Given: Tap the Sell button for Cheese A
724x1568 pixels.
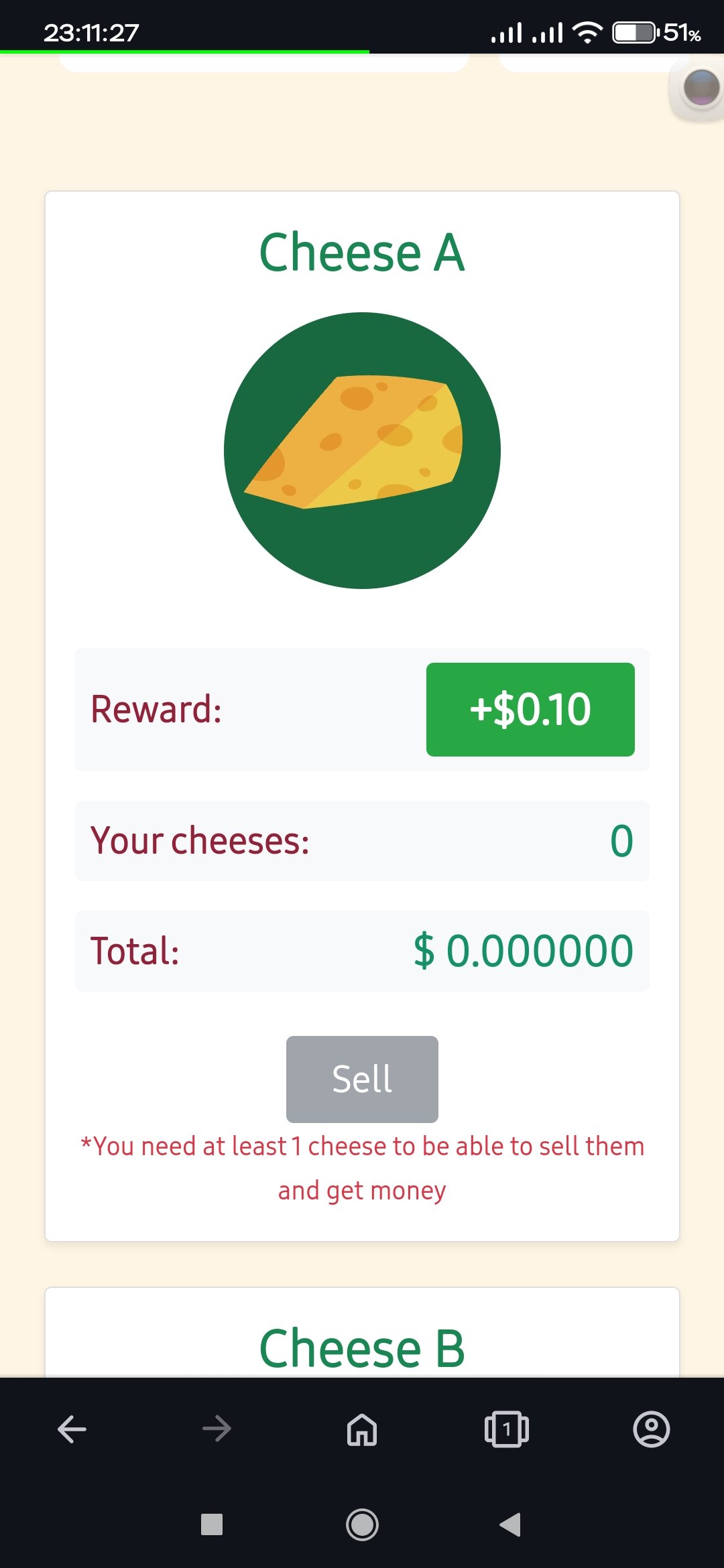Looking at the screenshot, I should click(362, 1079).
